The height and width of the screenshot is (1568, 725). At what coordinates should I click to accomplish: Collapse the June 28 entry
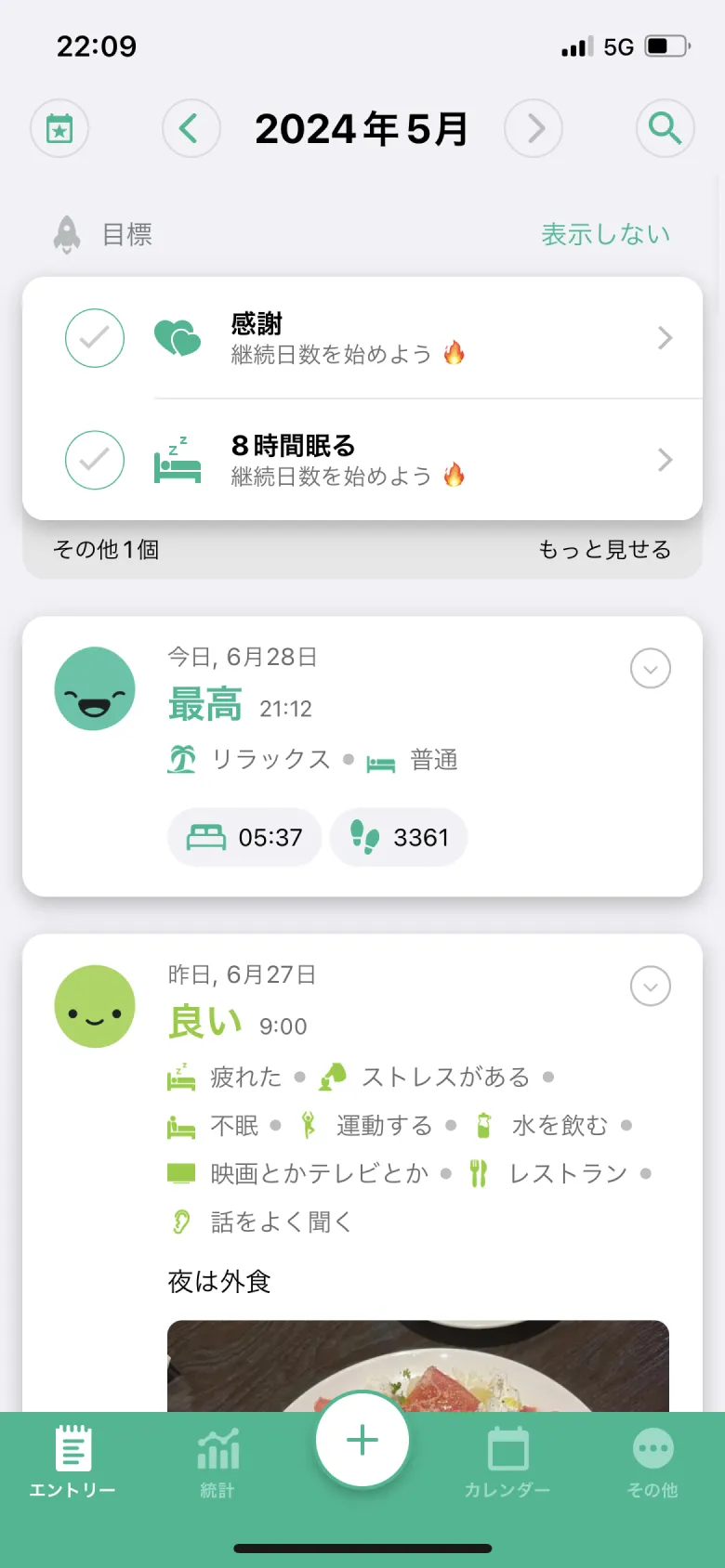pos(650,668)
